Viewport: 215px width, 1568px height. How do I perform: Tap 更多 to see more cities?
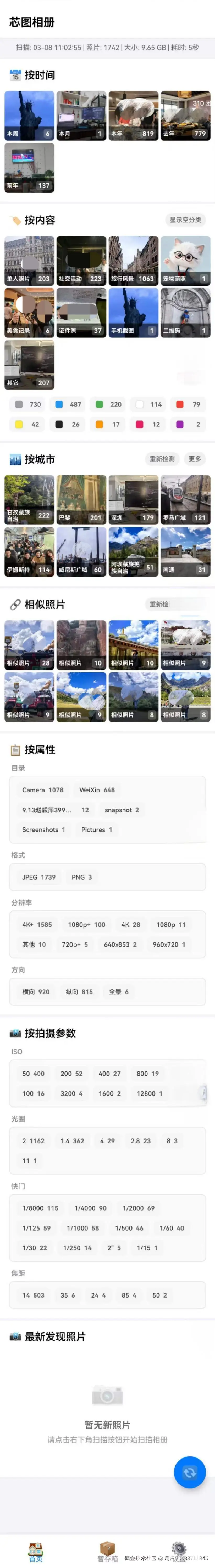tap(195, 459)
